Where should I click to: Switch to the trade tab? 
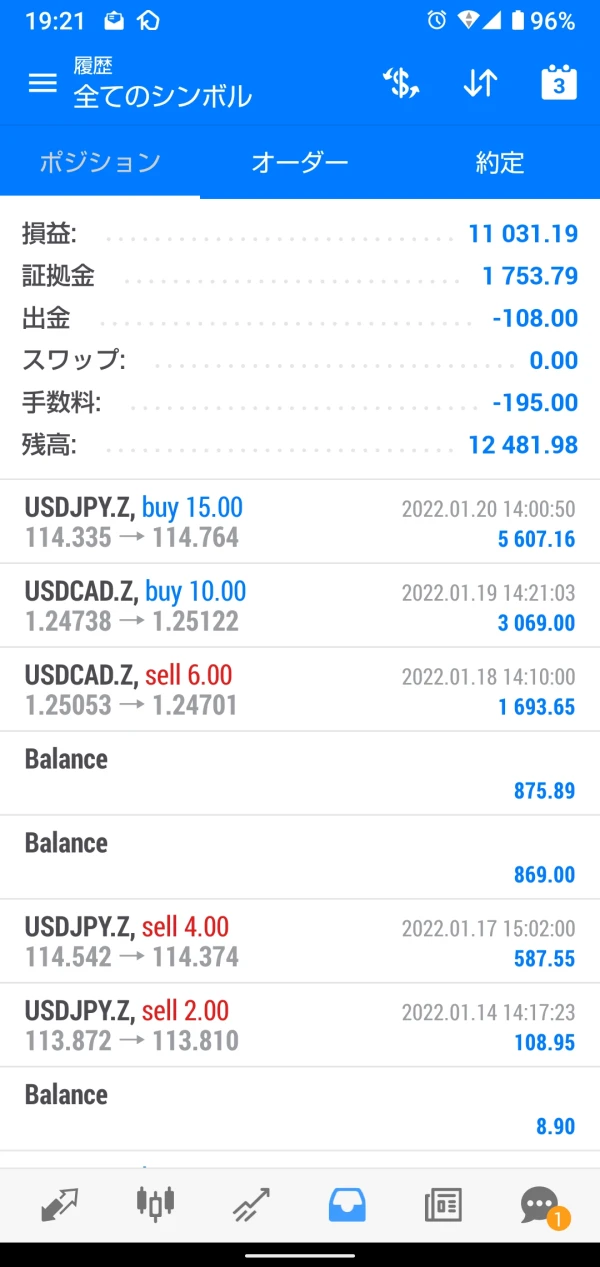(251, 1204)
